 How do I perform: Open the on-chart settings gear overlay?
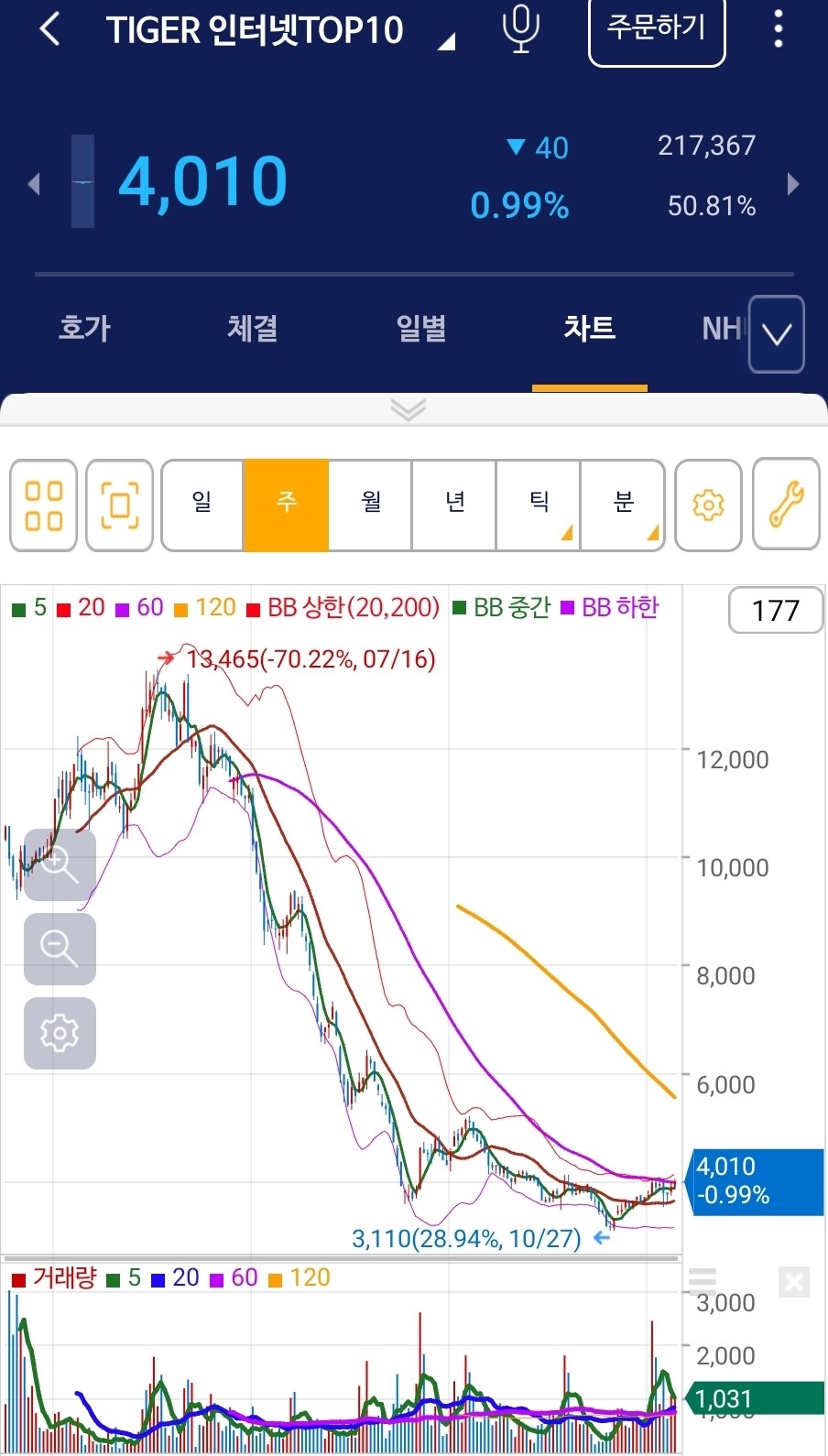click(x=59, y=1033)
